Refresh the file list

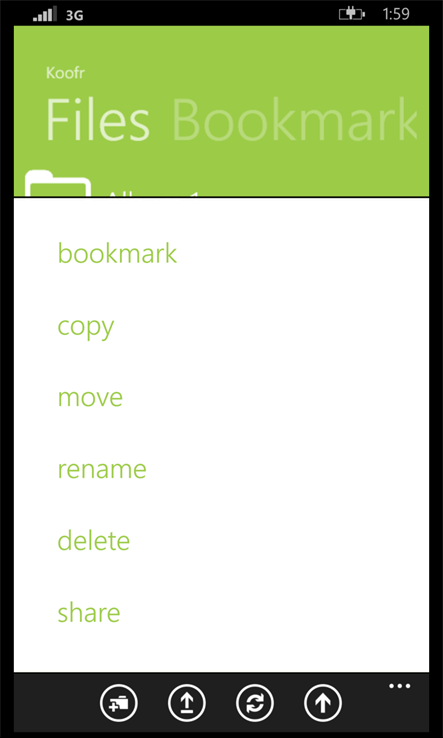(255, 703)
